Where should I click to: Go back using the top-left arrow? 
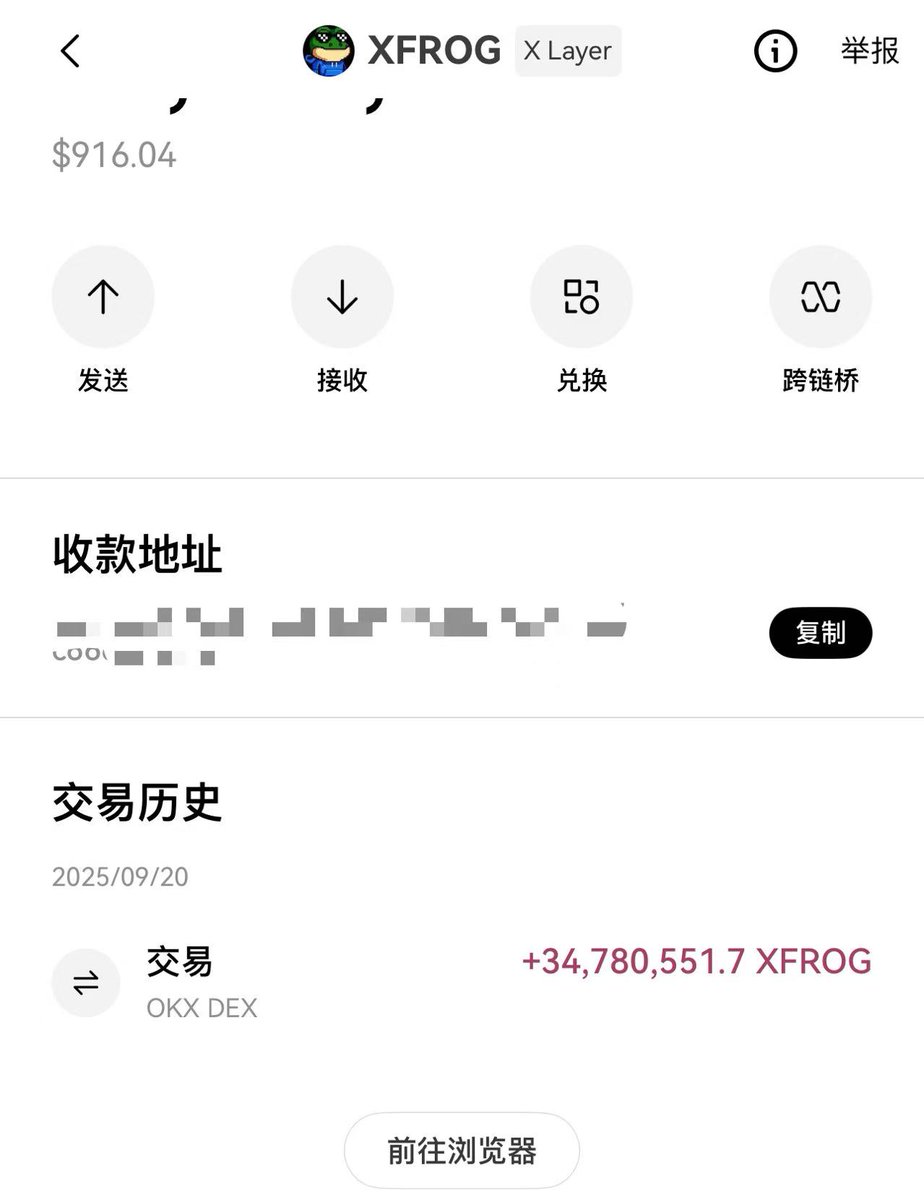coord(70,50)
